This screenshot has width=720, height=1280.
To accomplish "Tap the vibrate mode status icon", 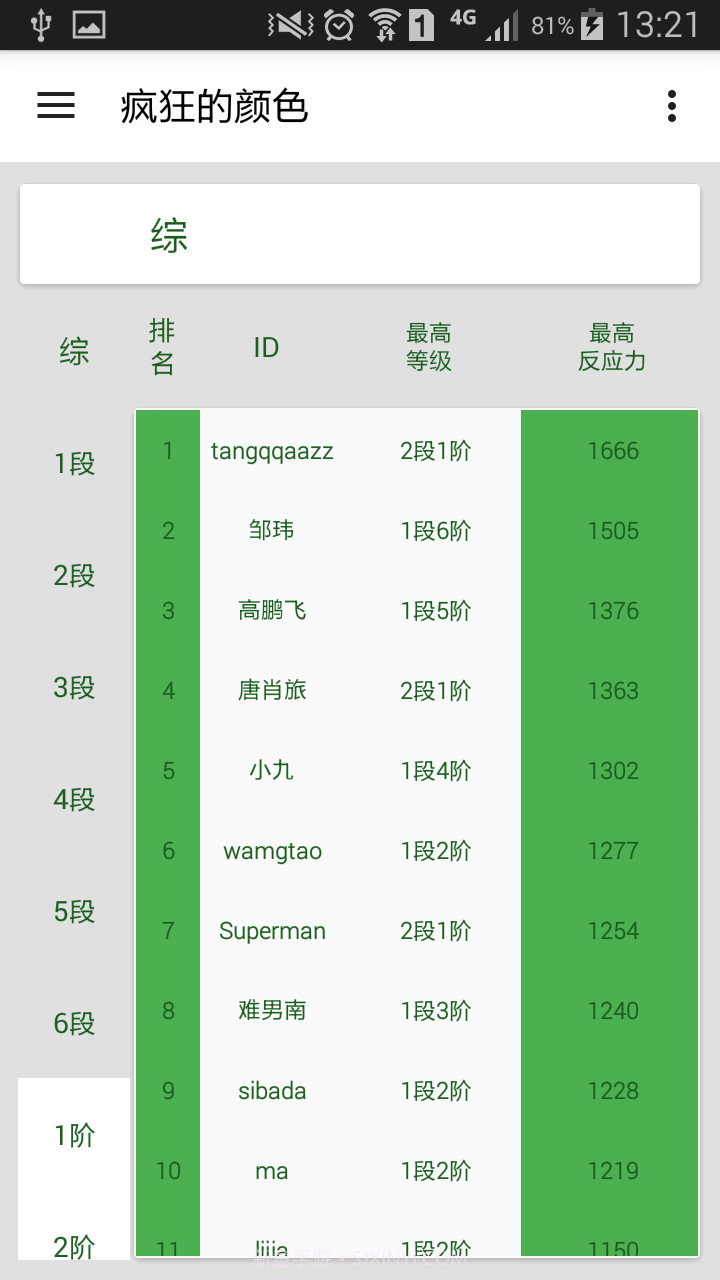I will 289,25.
